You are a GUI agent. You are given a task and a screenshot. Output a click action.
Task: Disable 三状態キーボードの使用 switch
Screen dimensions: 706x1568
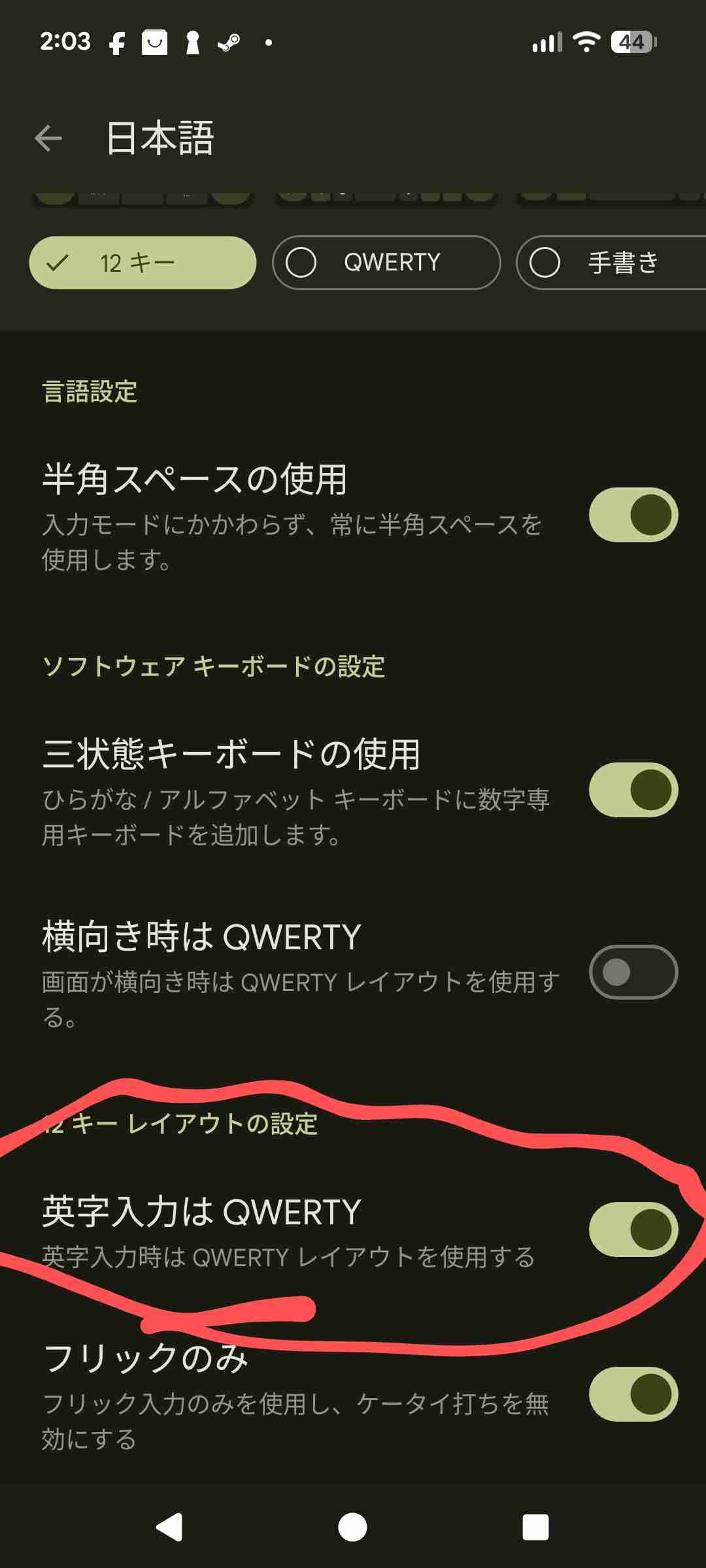(x=633, y=790)
